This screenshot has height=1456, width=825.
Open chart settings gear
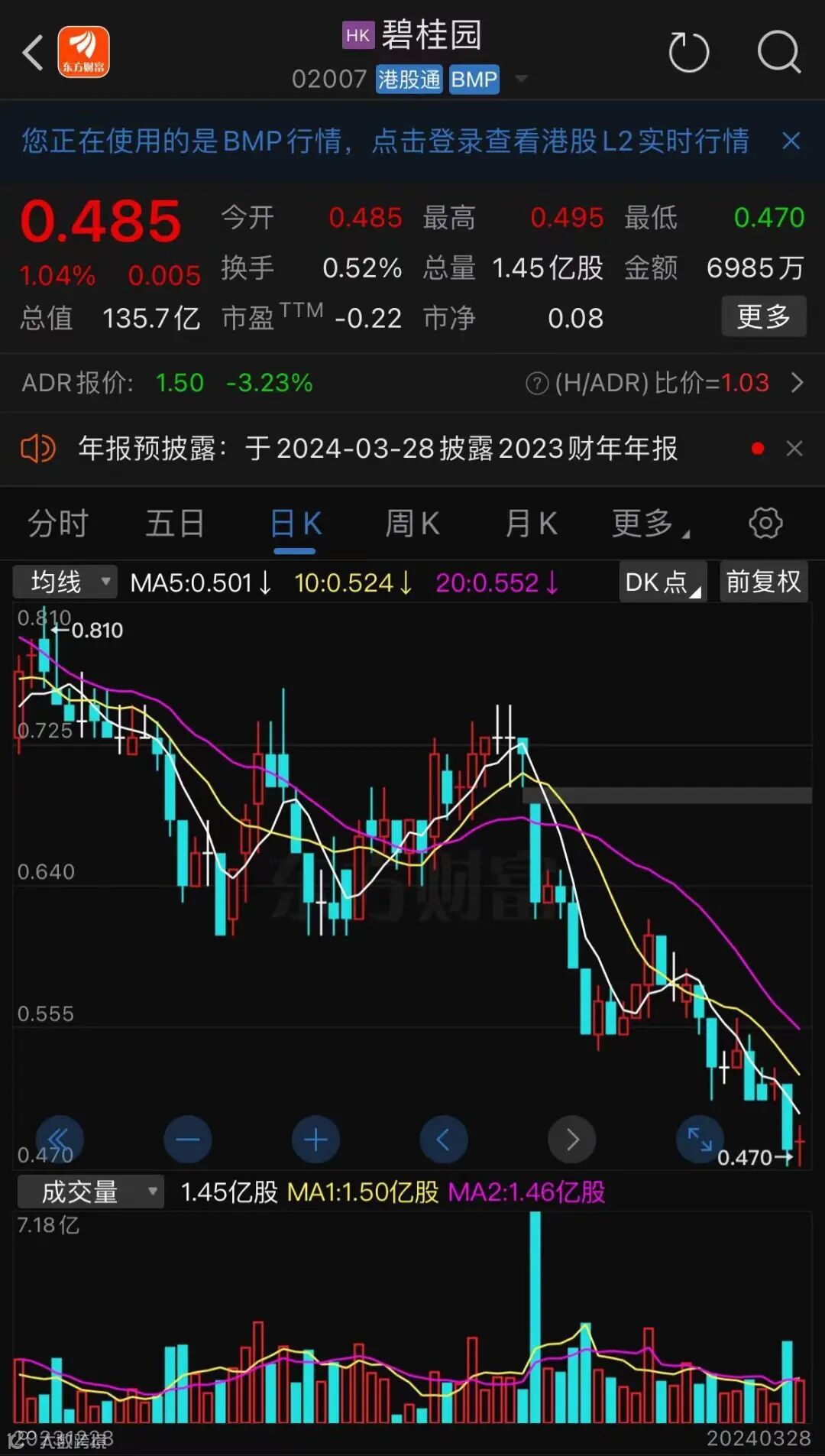coord(765,524)
